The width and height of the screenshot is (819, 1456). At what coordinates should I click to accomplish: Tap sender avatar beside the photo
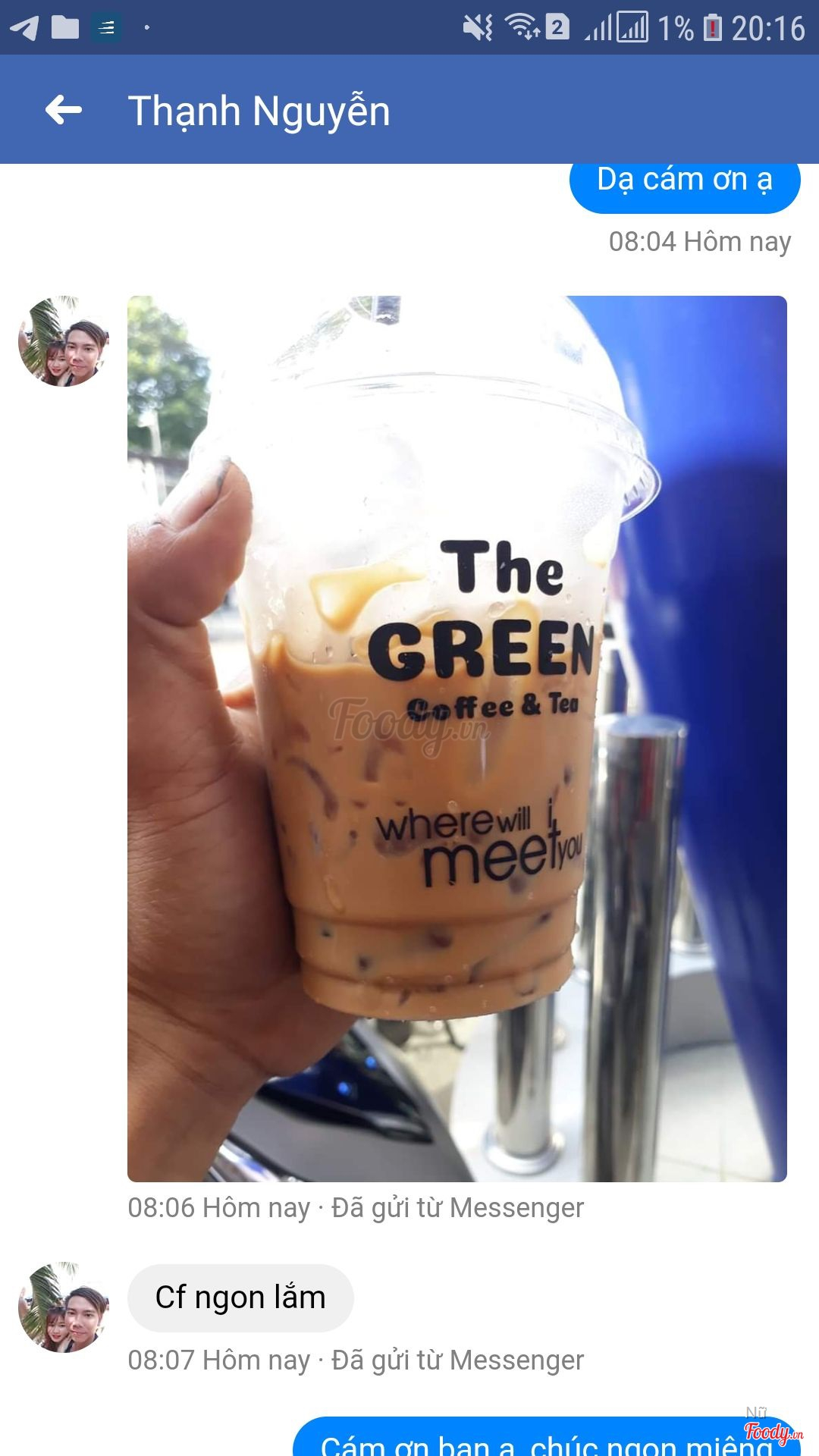click(x=64, y=341)
